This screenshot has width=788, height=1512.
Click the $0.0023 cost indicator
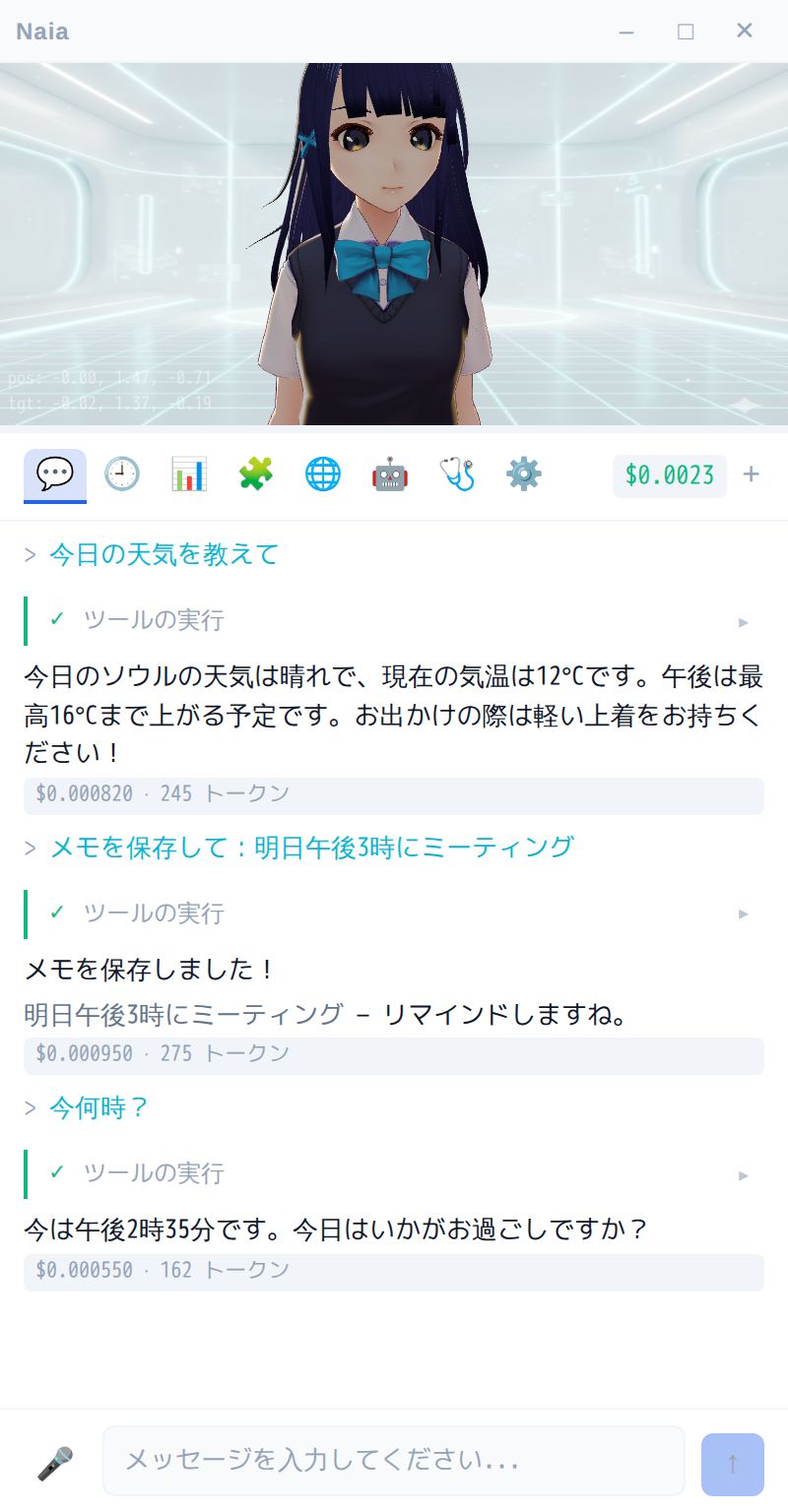(x=670, y=473)
